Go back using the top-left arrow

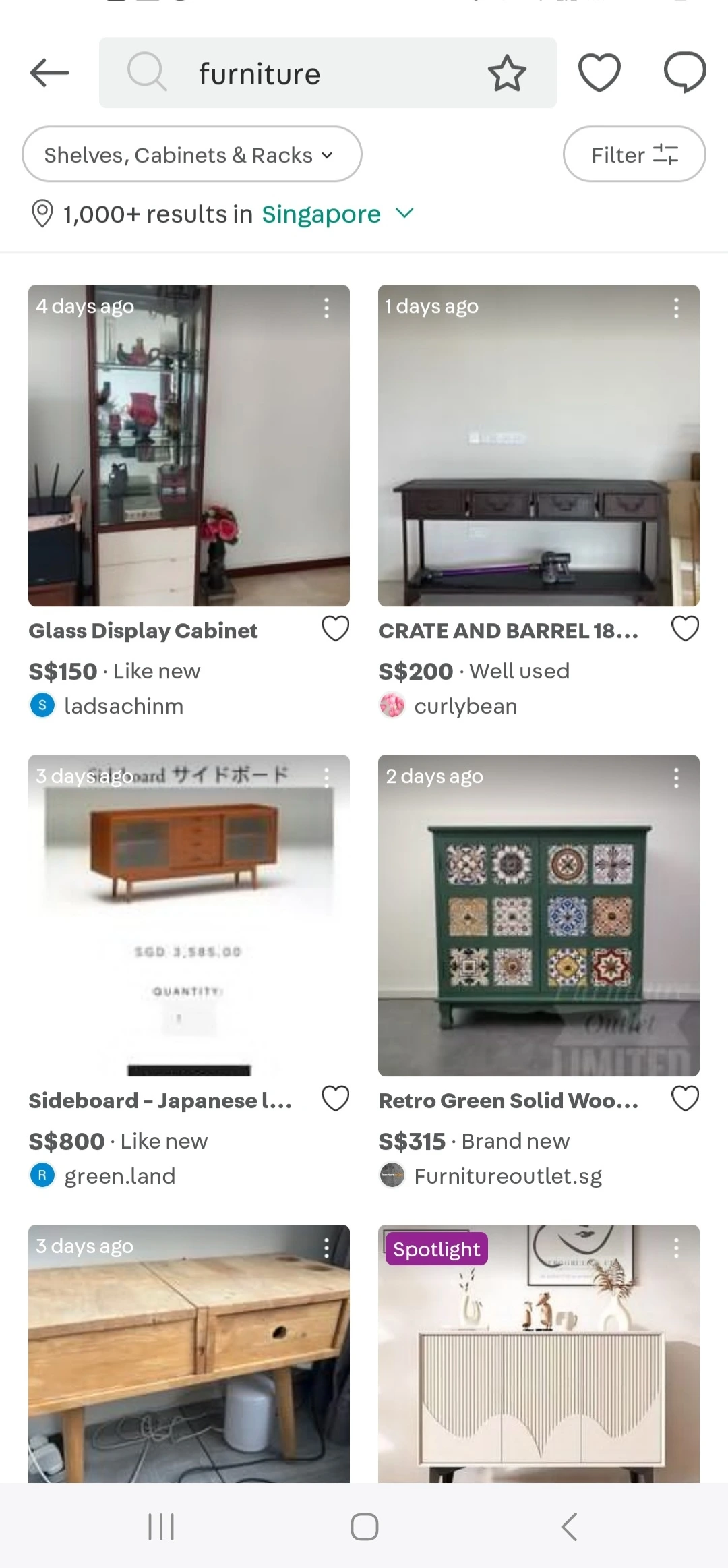[49, 73]
